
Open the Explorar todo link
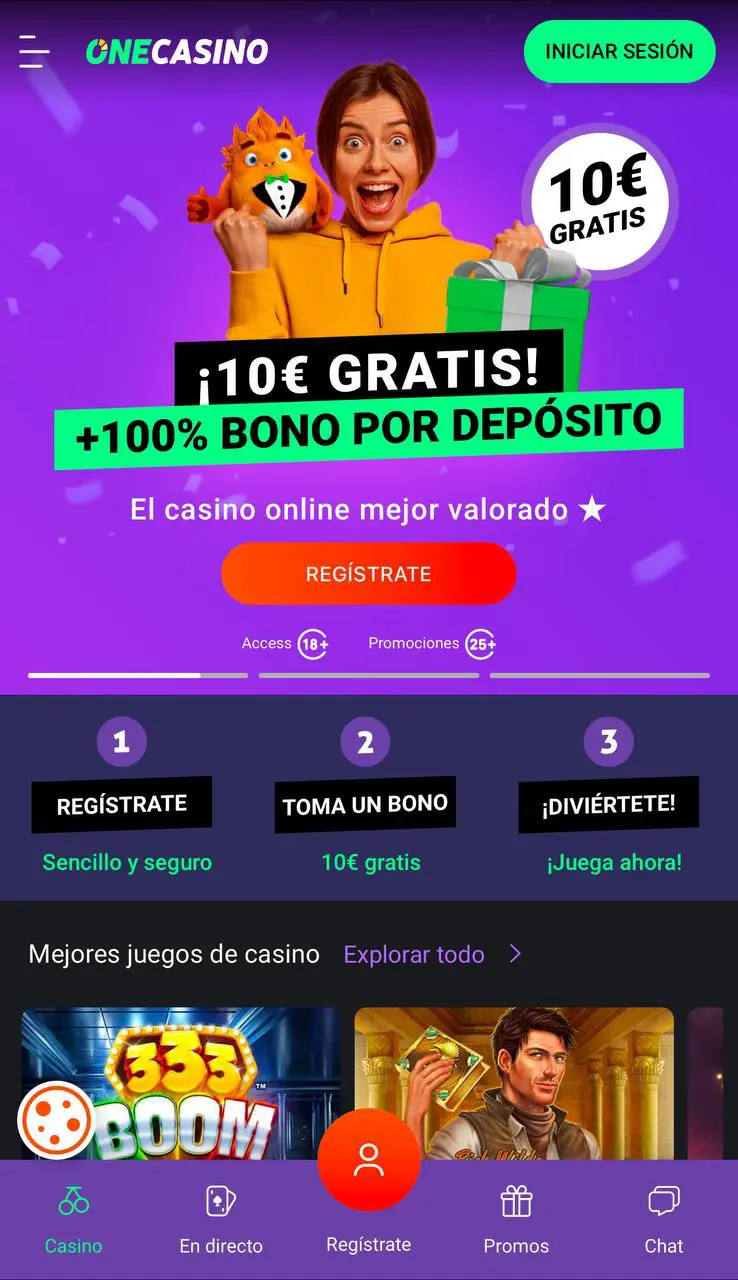(x=413, y=954)
